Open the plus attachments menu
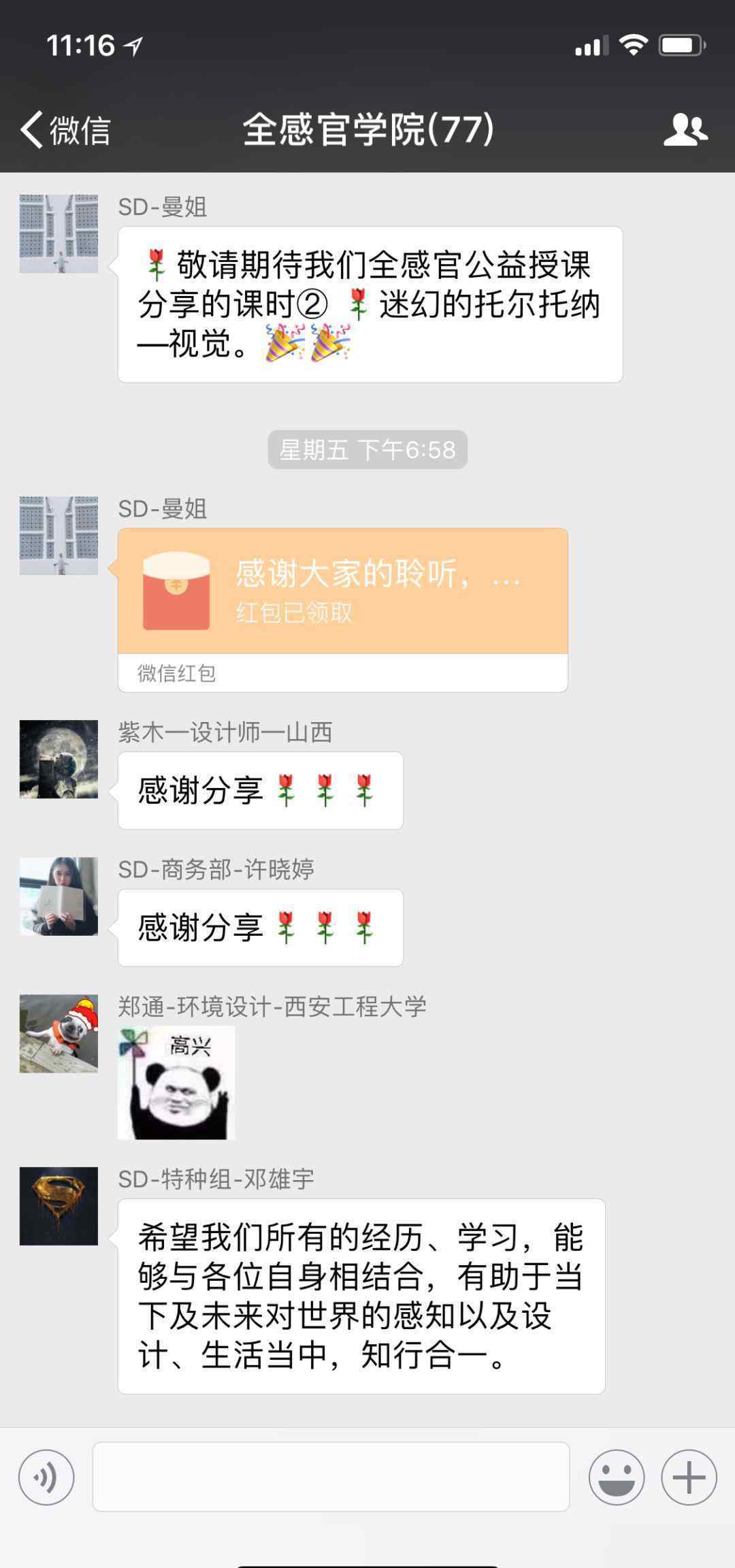Image resolution: width=735 pixels, height=1568 pixels. coord(689,1477)
